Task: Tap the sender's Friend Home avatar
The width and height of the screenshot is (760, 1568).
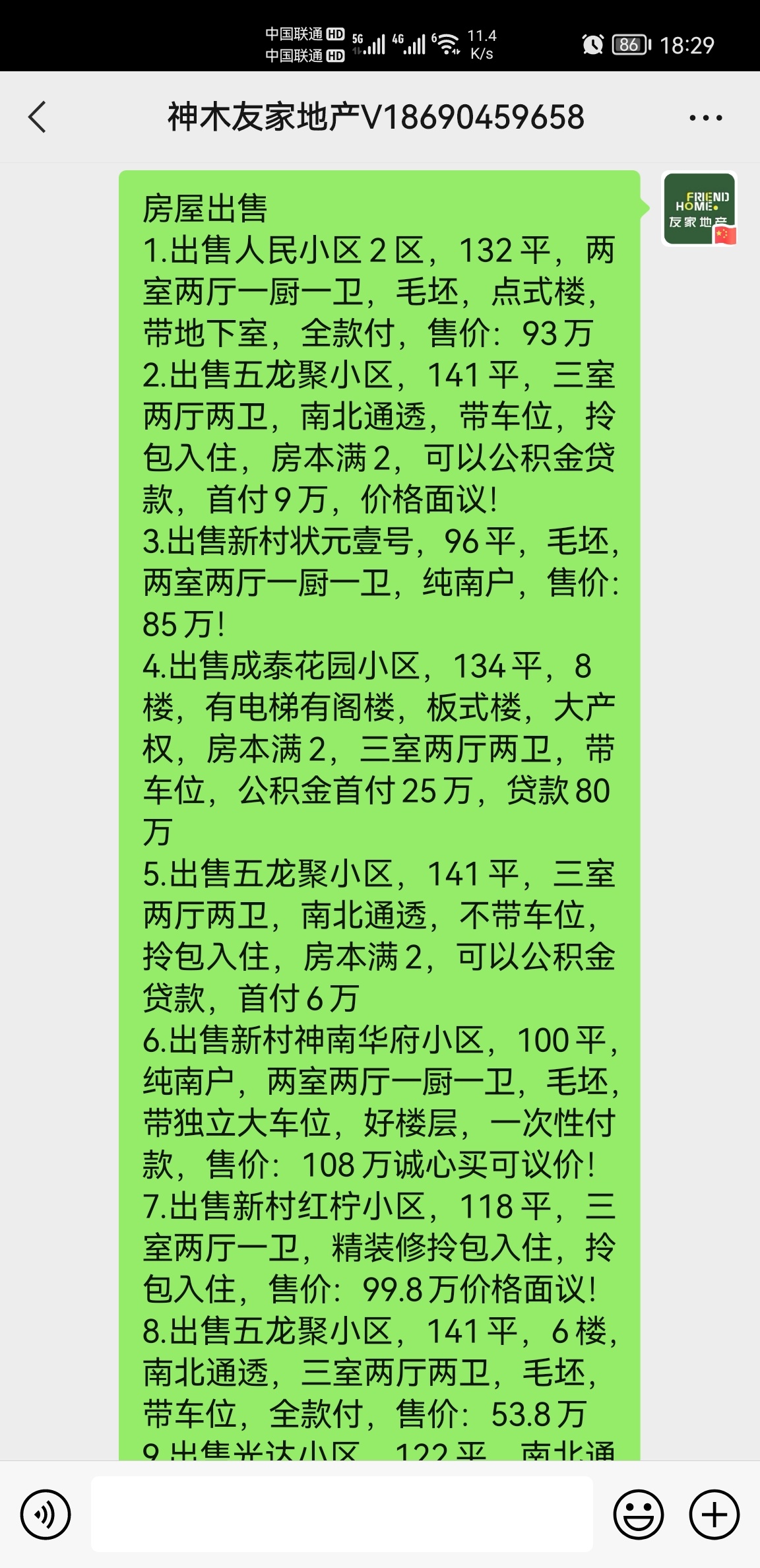Action: coord(699,209)
